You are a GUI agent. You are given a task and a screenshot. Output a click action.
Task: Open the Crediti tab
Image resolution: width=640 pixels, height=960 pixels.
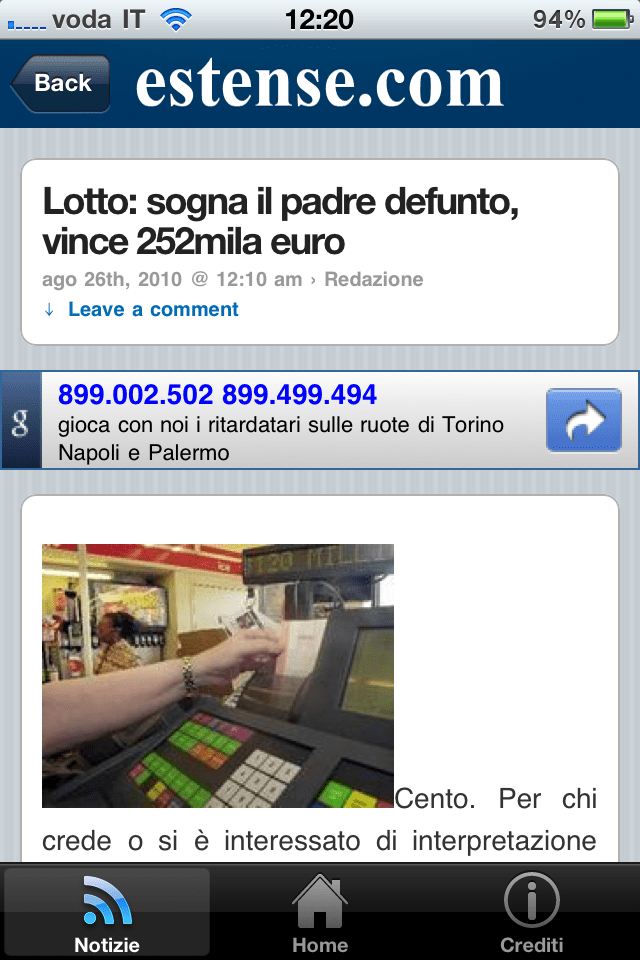pyautogui.click(x=531, y=914)
